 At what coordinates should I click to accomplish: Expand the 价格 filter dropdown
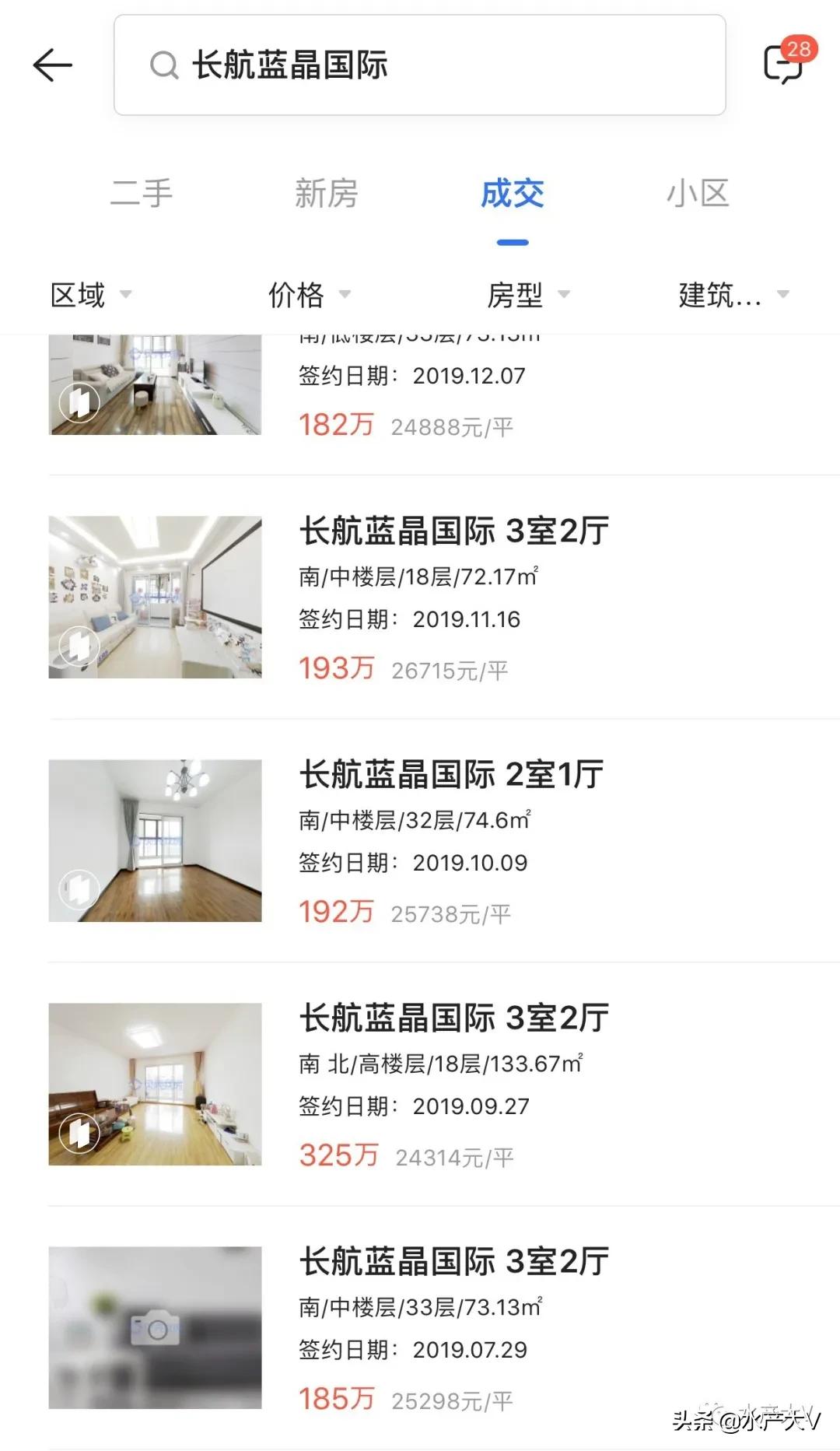point(309,296)
